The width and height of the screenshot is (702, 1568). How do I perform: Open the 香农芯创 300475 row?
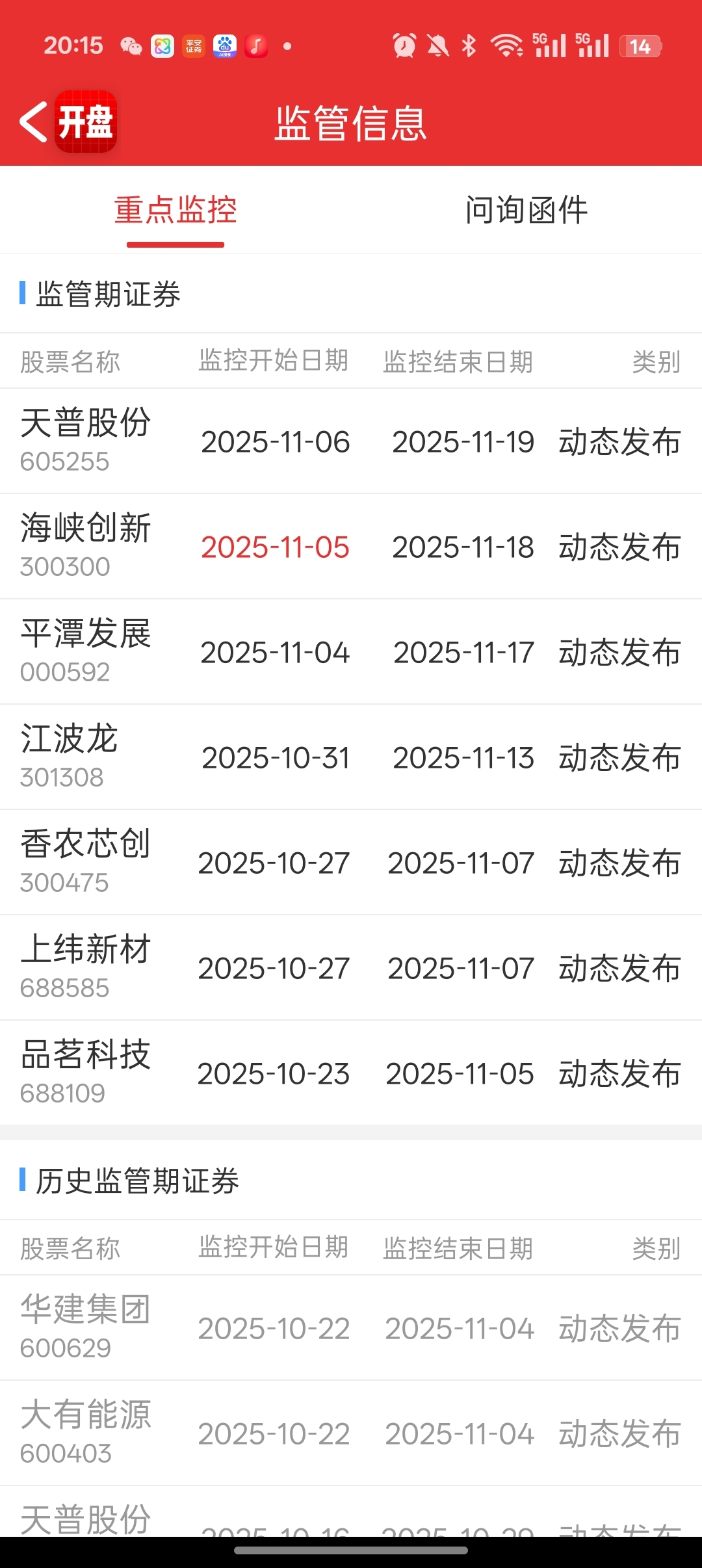[351, 863]
